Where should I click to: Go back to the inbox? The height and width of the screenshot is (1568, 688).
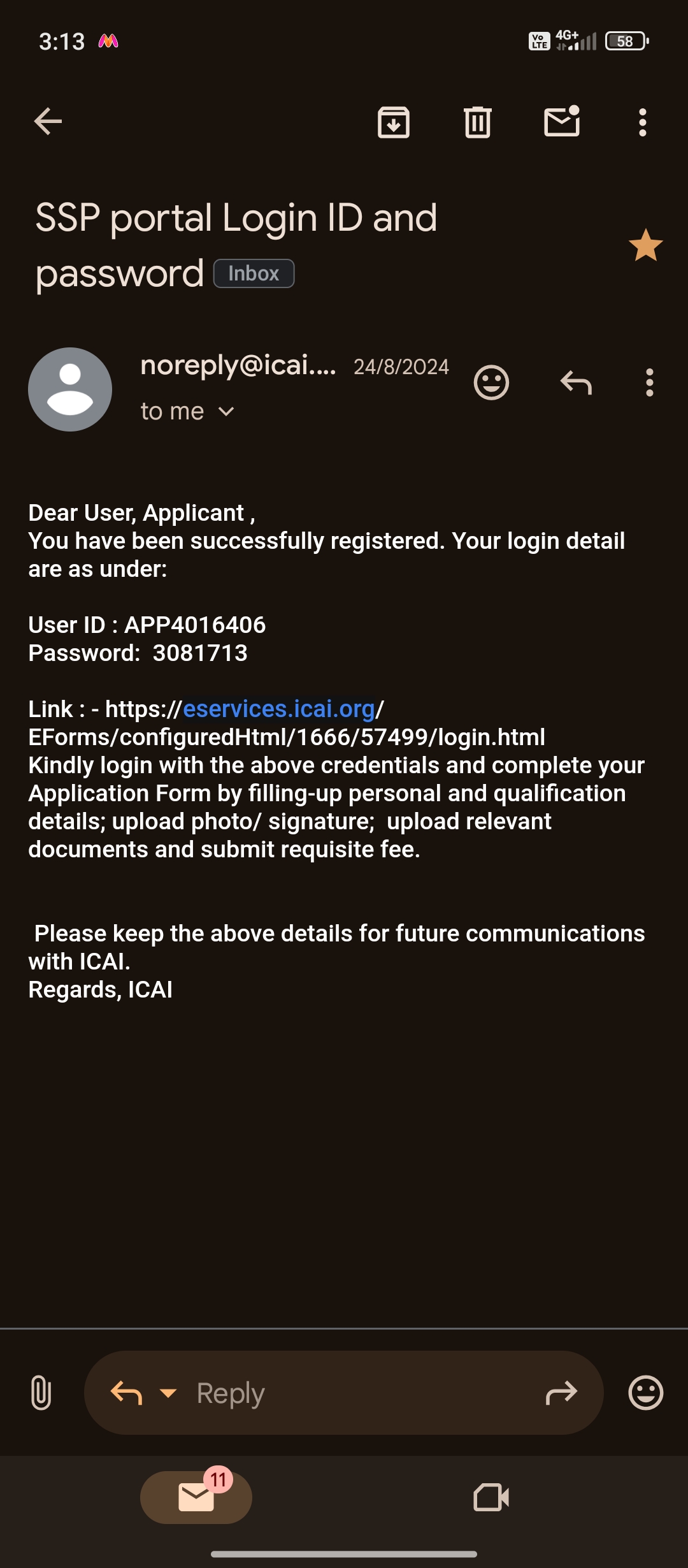48,122
